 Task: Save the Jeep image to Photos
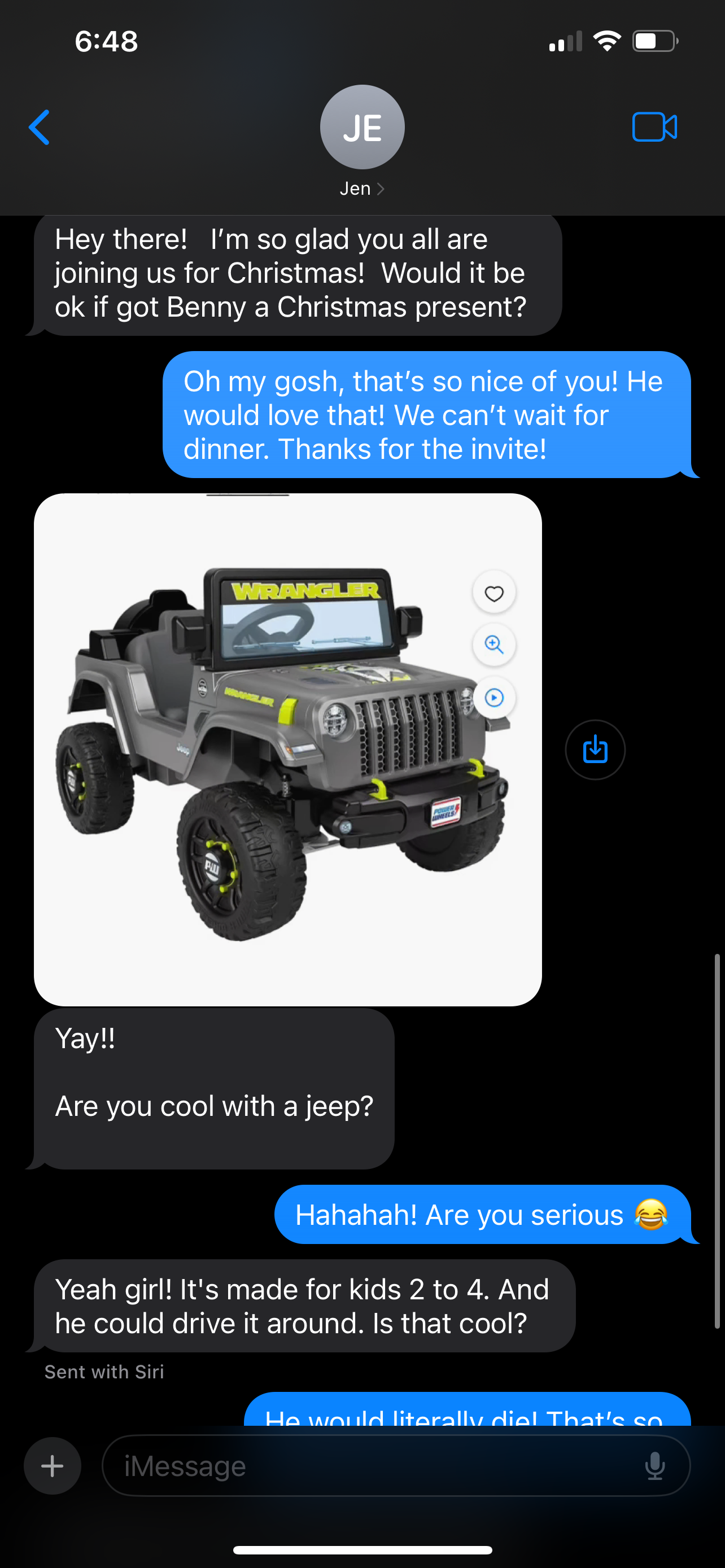point(595,750)
